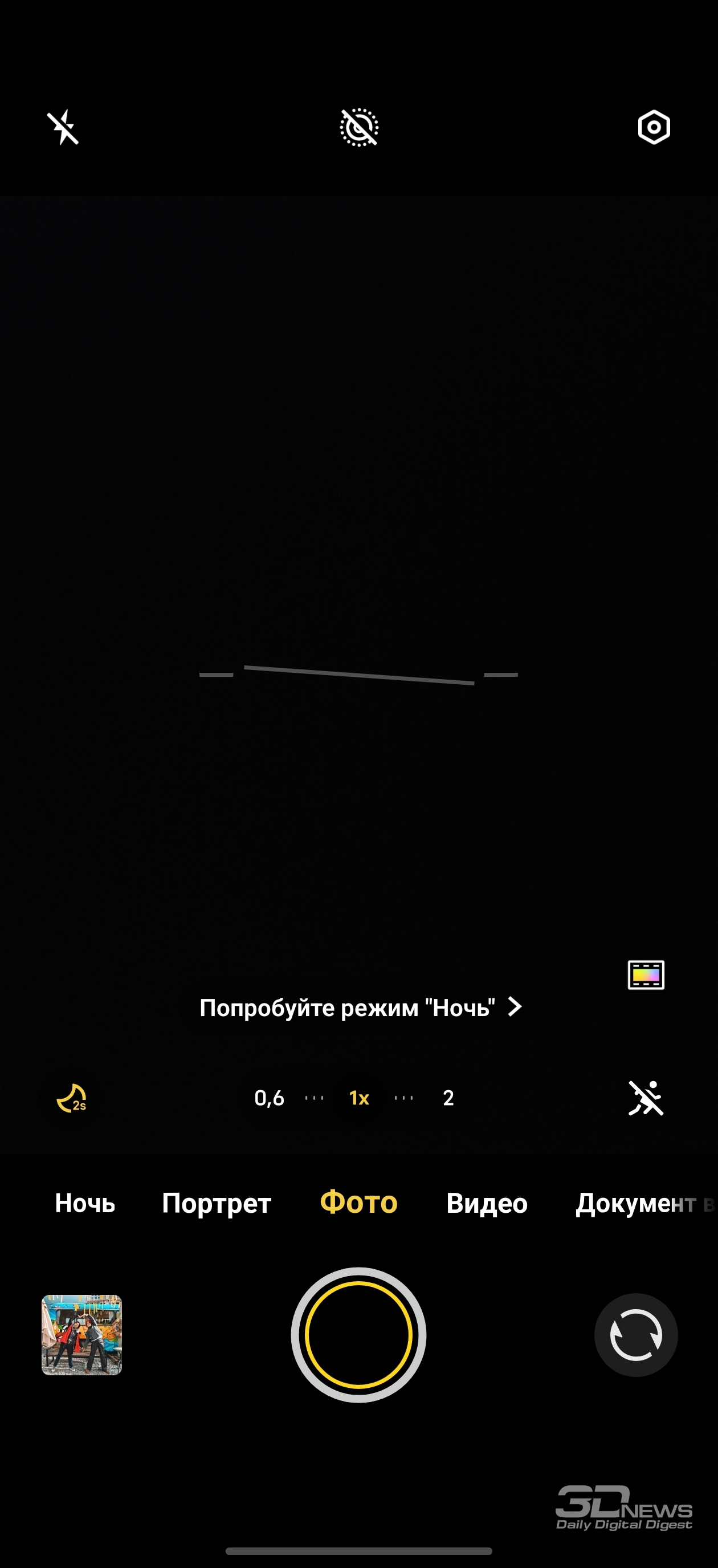Tap the crossed-out AI scene icon

359,127
